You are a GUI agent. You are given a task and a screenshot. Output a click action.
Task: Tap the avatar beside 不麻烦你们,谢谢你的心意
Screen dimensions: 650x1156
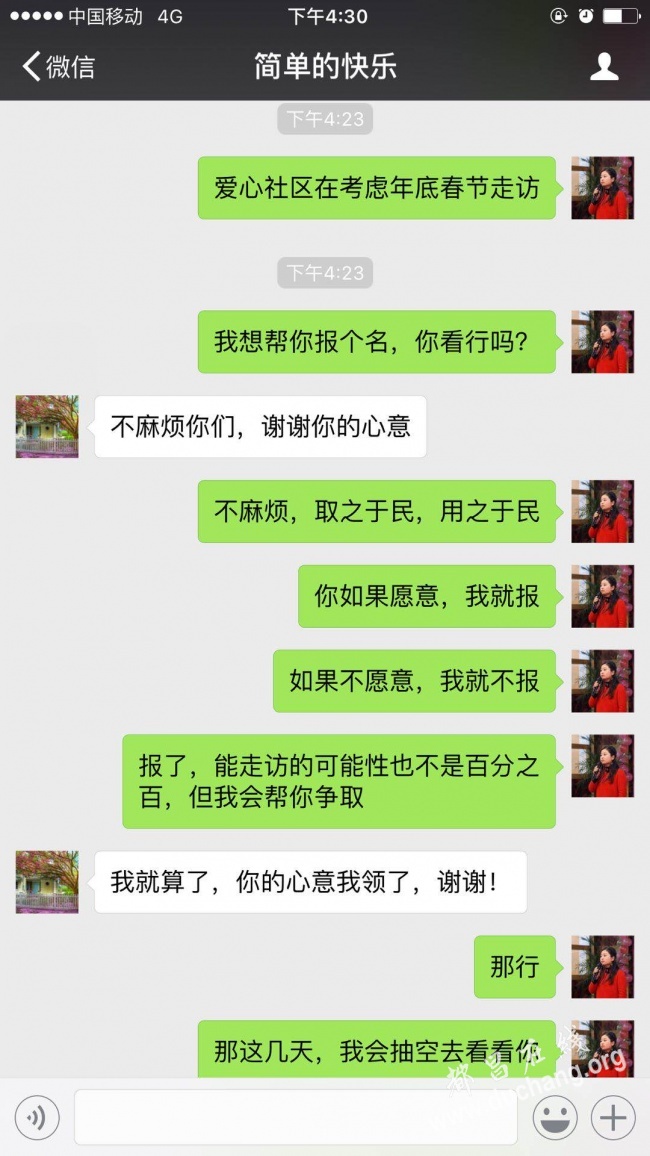[47, 427]
